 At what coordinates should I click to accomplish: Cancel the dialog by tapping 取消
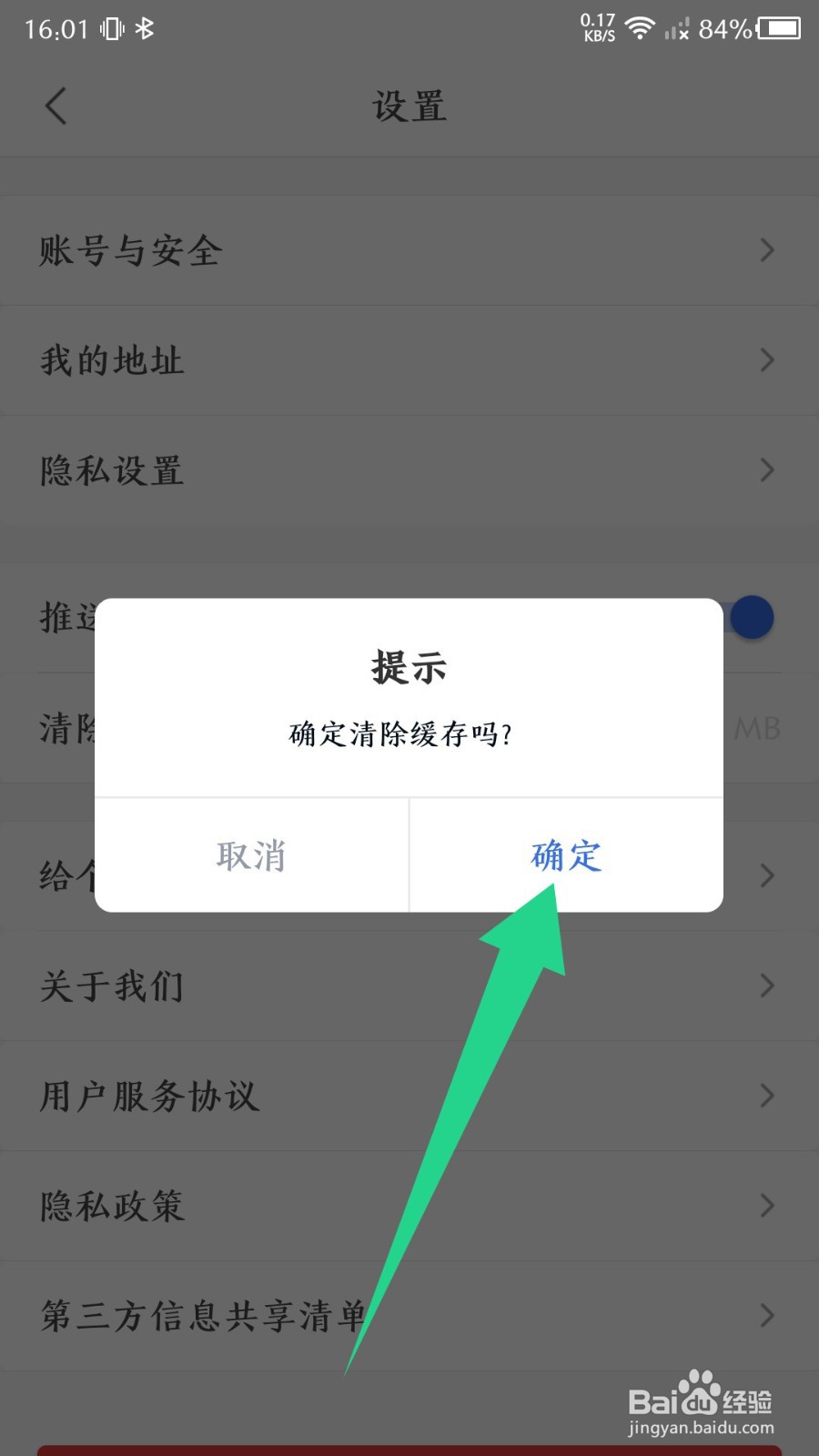(x=251, y=855)
